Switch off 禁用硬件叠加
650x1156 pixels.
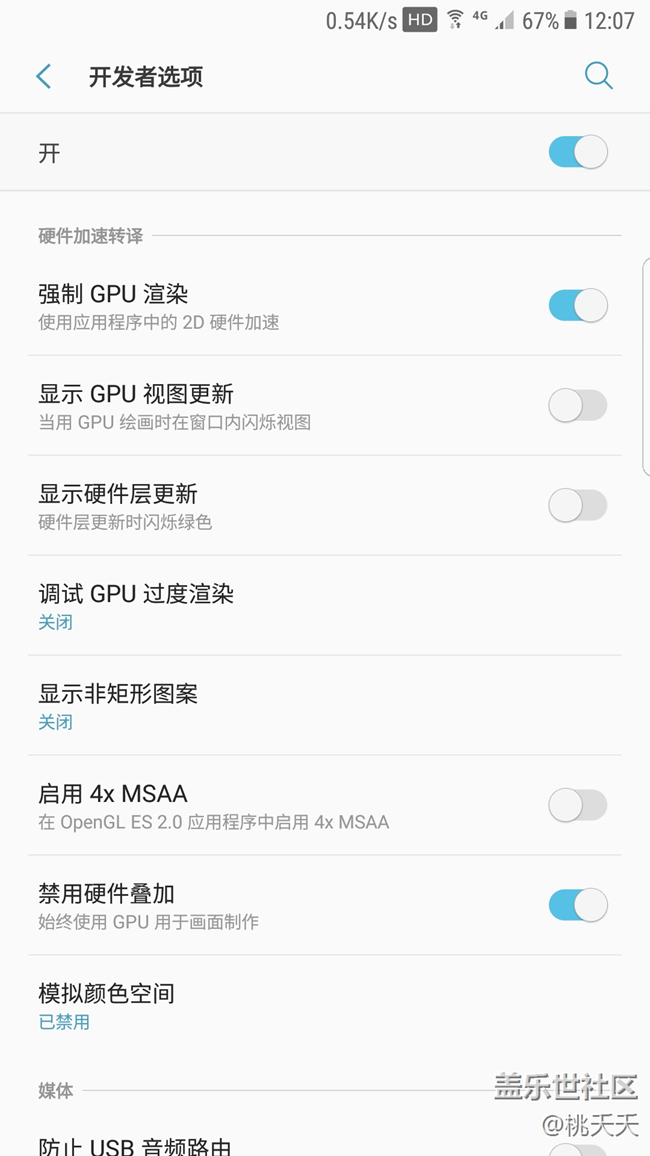(577, 905)
